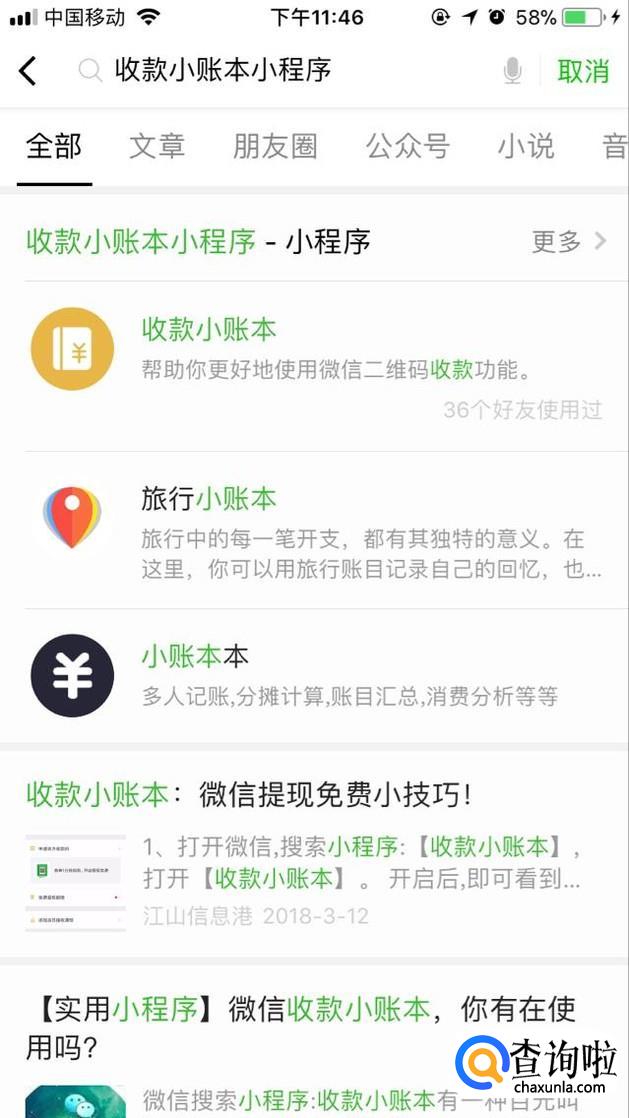Image resolution: width=629 pixels, height=1118 pixels.
Task: Start voice input with the microphone
Action: coord(513,71)
